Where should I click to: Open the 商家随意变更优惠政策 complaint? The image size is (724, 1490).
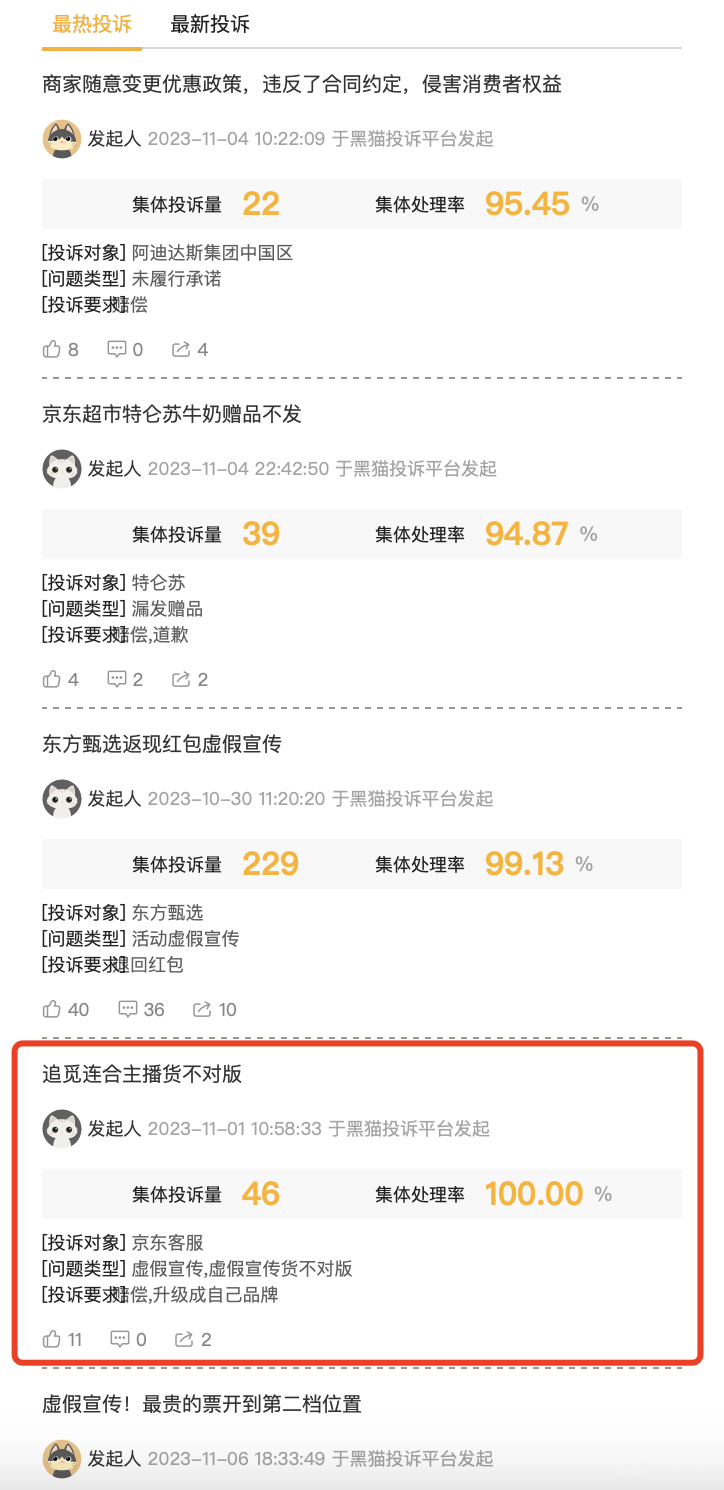(x=302, y=84)
